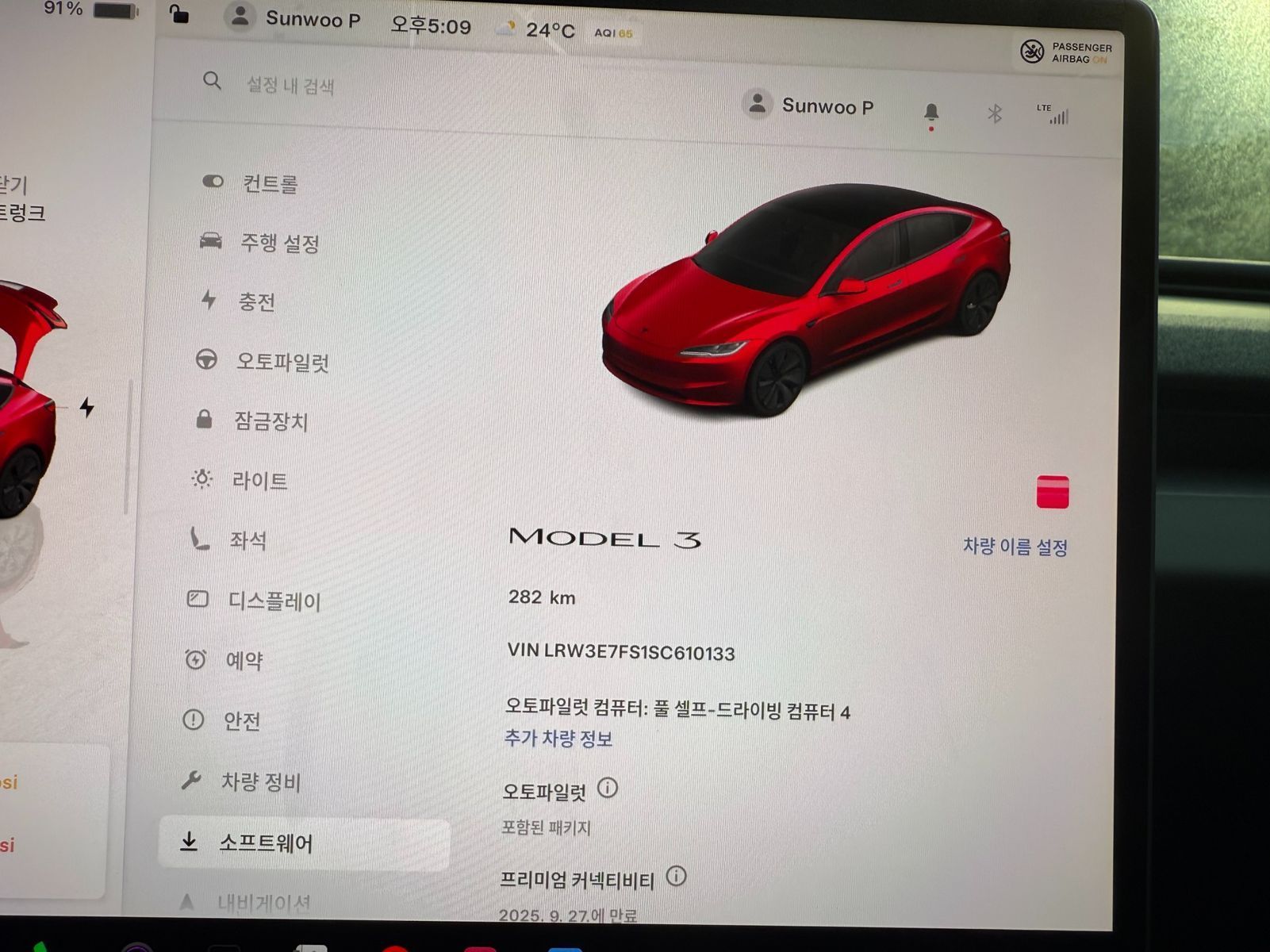Open the 컨트롤 menu
The width and height of the screenshot is (1270, 952).
pos(270,183)
